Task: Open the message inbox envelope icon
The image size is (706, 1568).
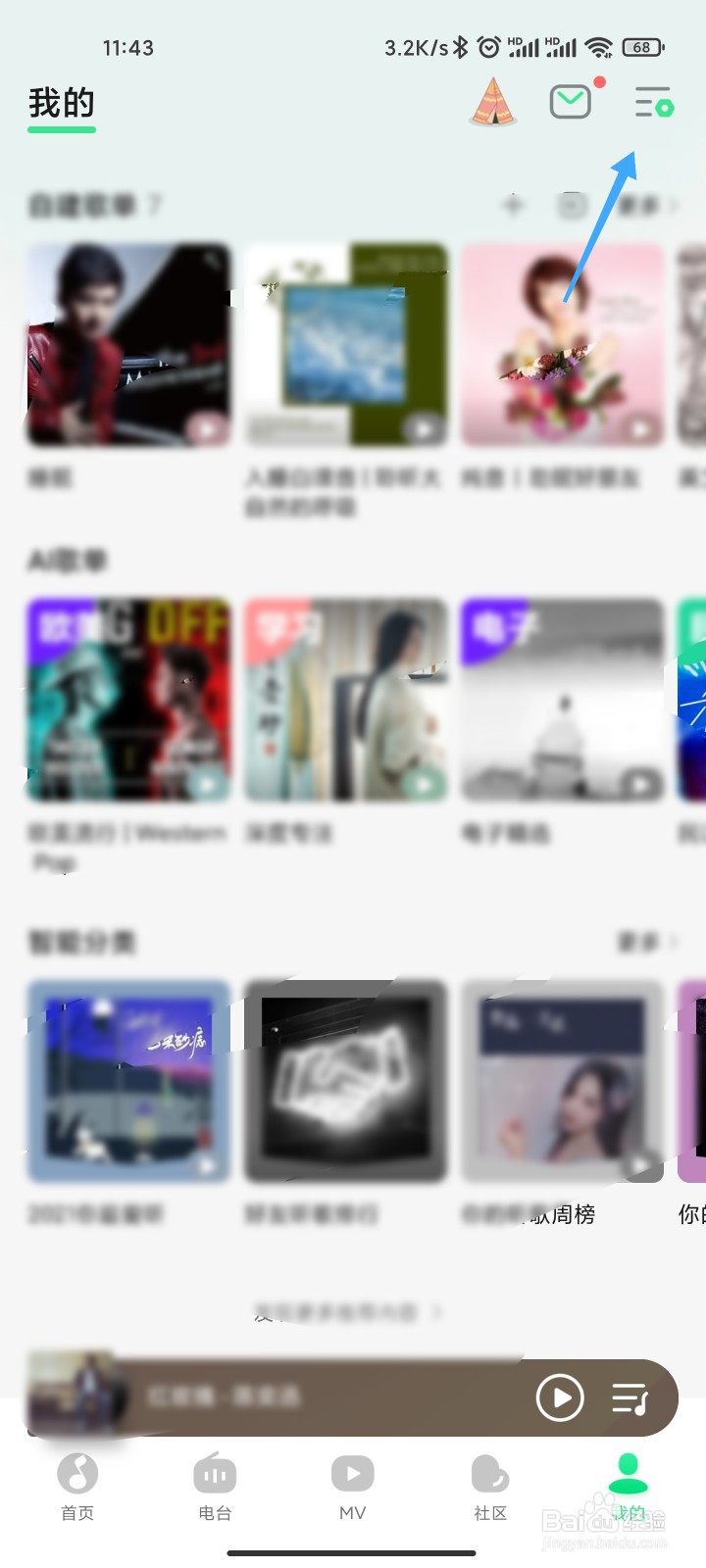Action: 572,99
